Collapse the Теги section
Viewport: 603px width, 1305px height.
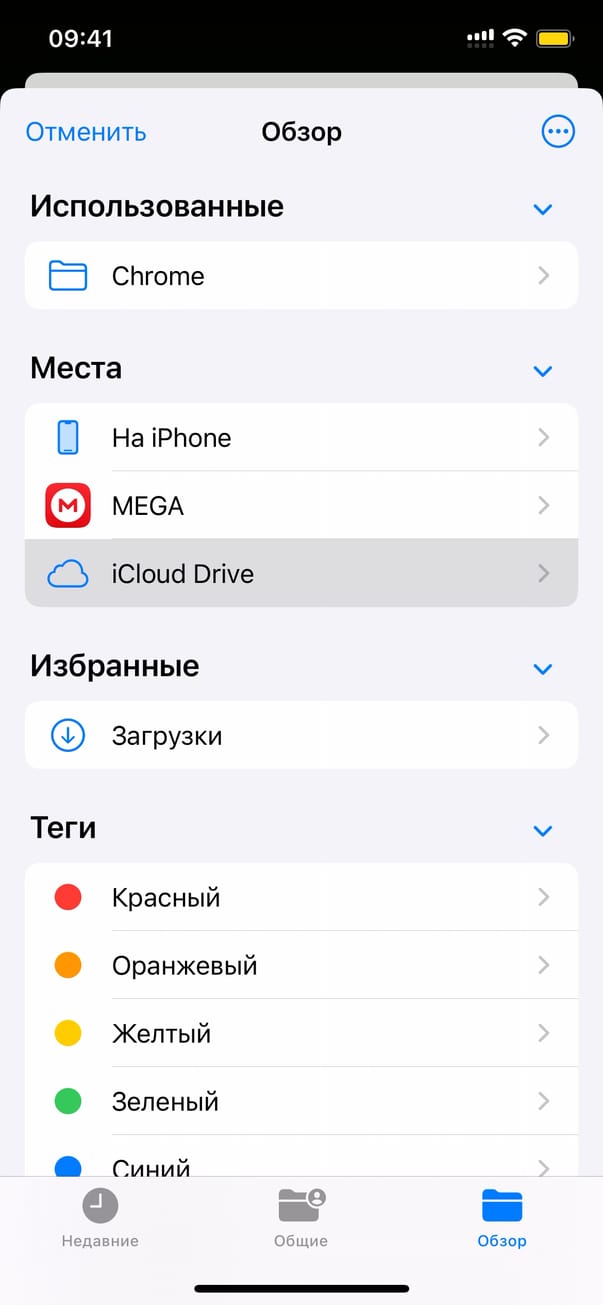[x=543, y=831]
